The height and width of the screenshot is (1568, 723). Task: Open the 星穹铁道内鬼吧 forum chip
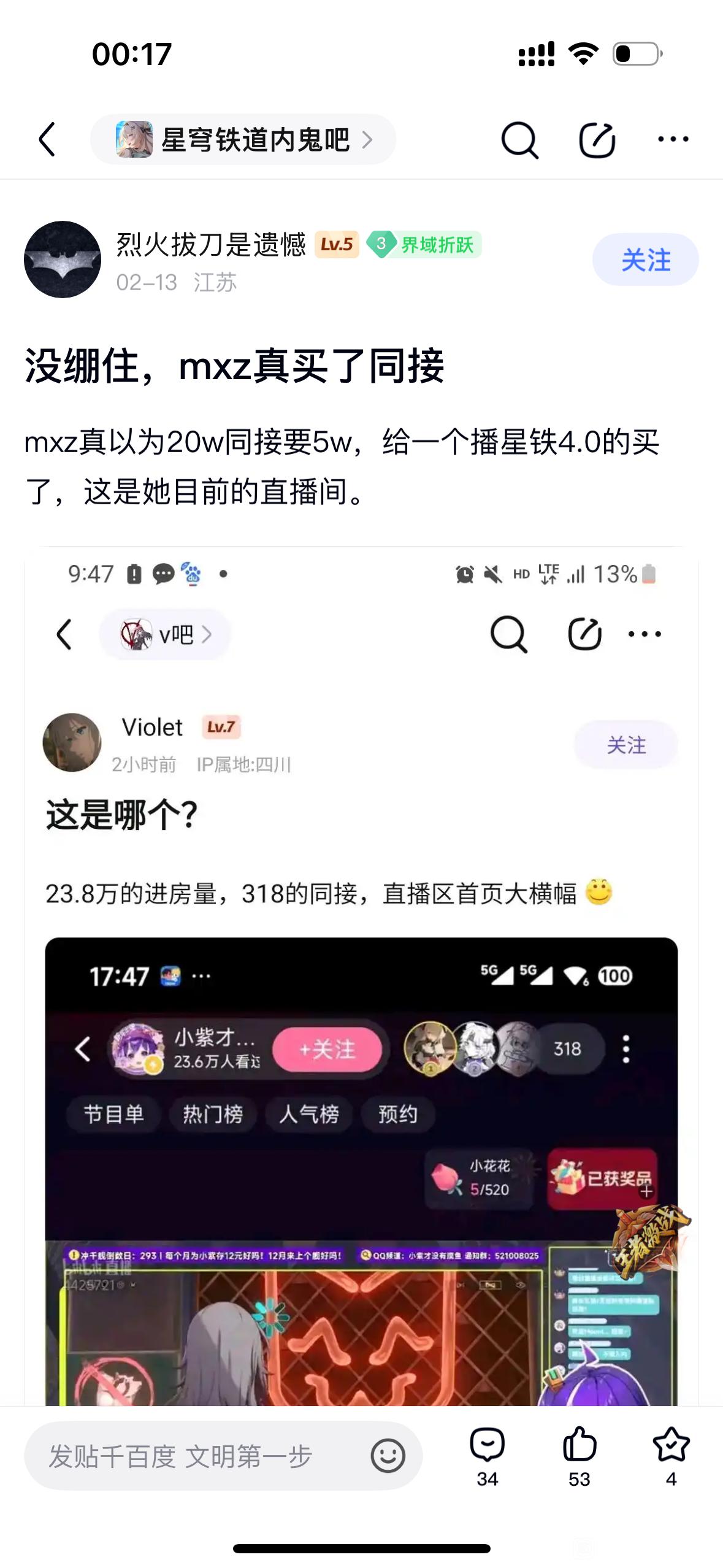pyautogui.click(x=243, y=140)
